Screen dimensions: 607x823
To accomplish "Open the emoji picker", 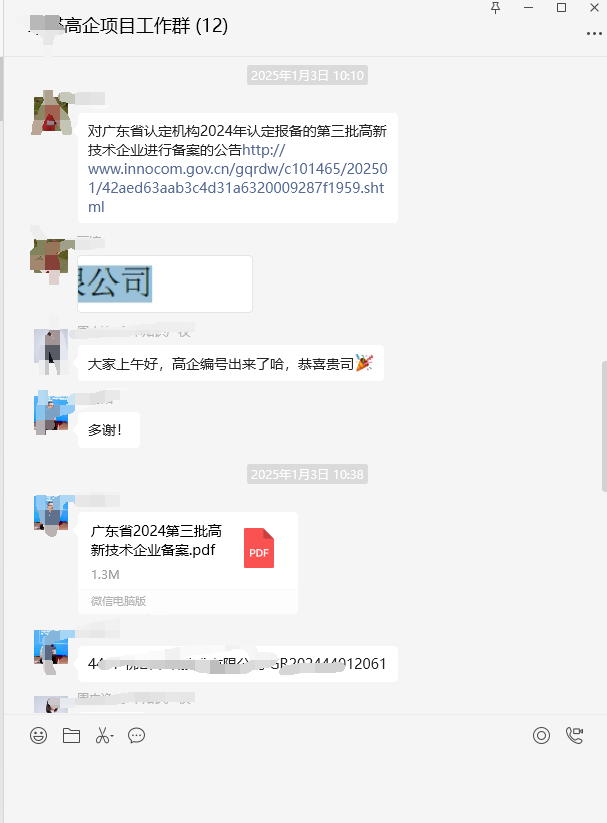I will 39,736.
